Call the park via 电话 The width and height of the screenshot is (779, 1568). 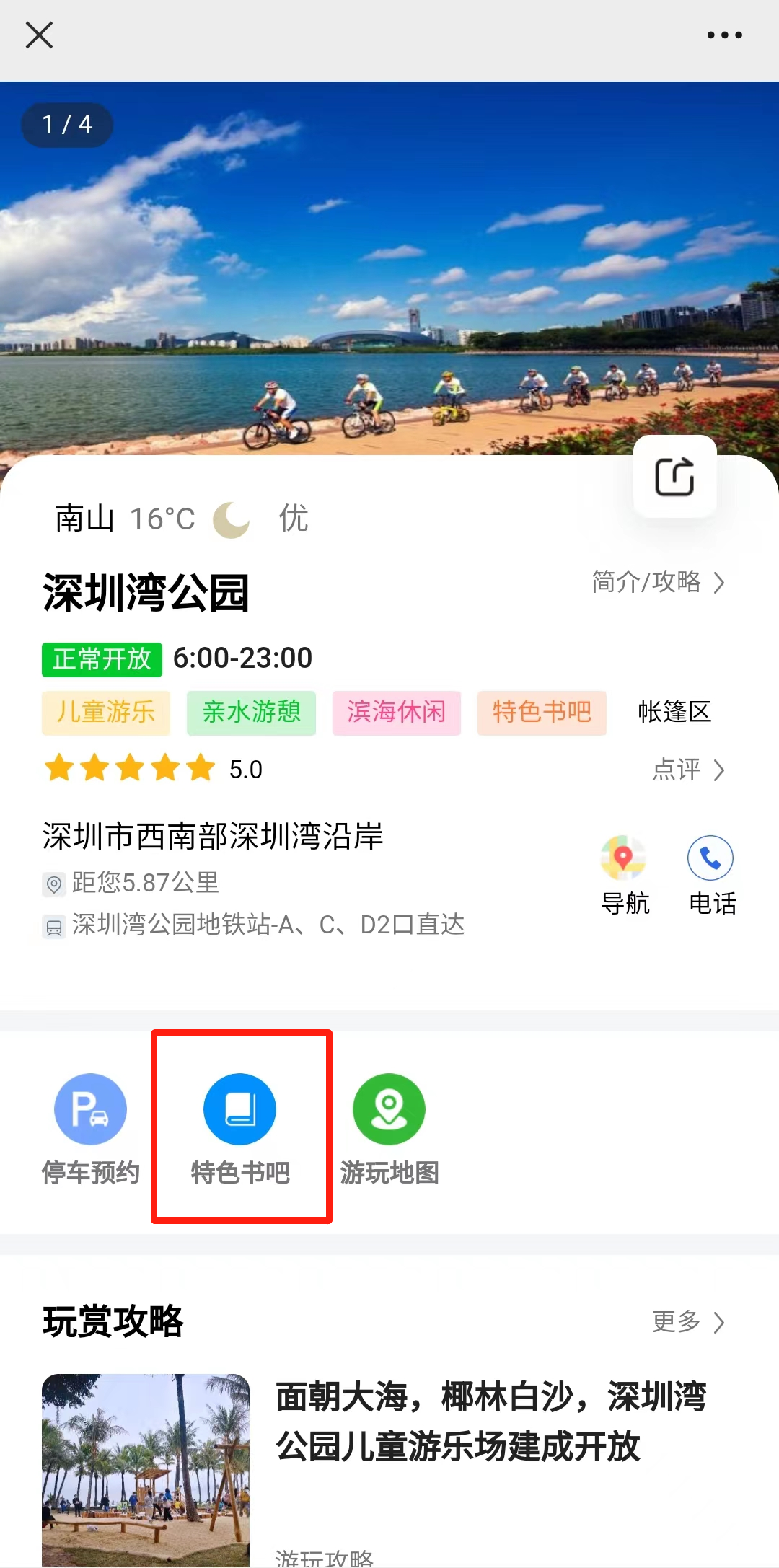(711, 875)
